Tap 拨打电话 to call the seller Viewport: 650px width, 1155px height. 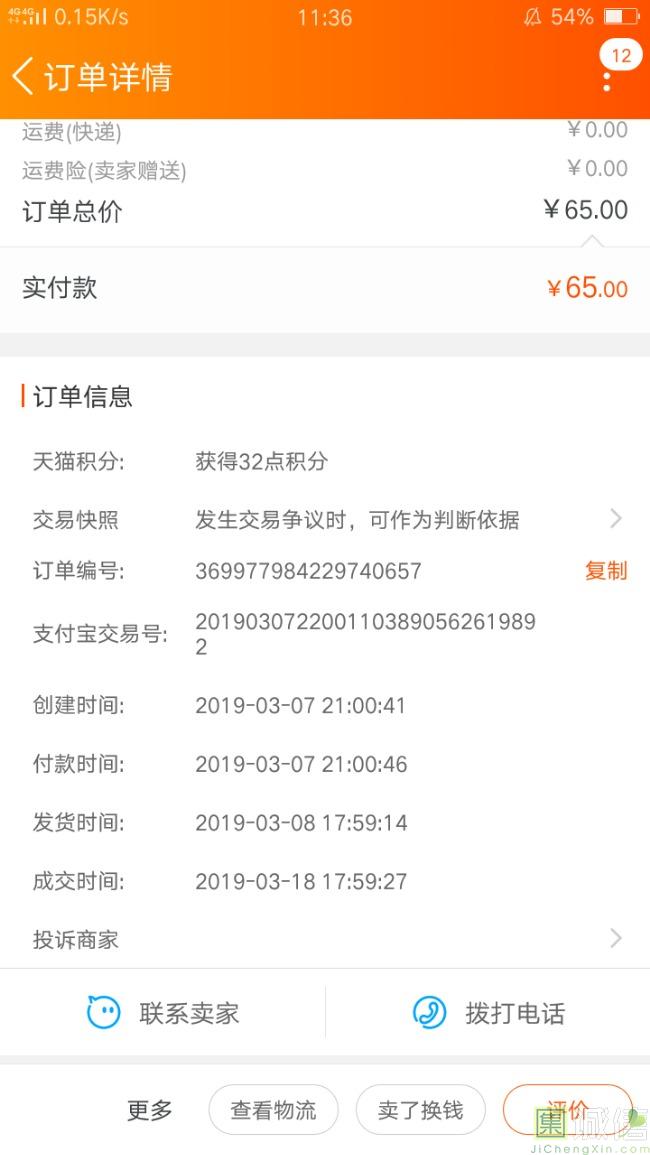click(488, 1013)
